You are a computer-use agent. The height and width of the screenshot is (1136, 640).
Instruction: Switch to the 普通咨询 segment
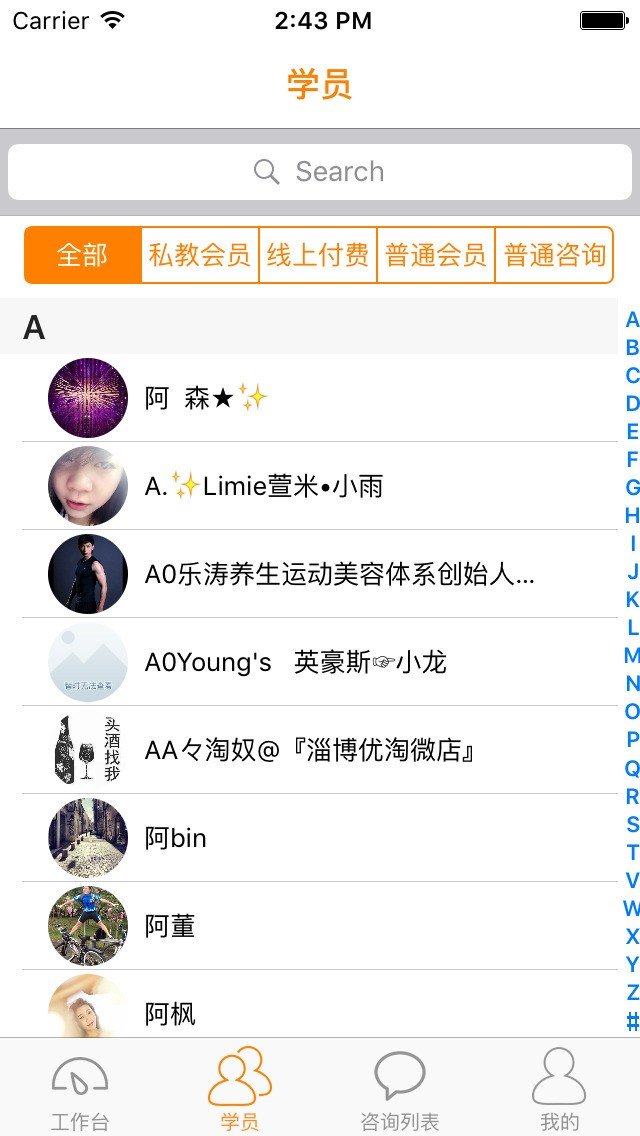click(554, 255)
